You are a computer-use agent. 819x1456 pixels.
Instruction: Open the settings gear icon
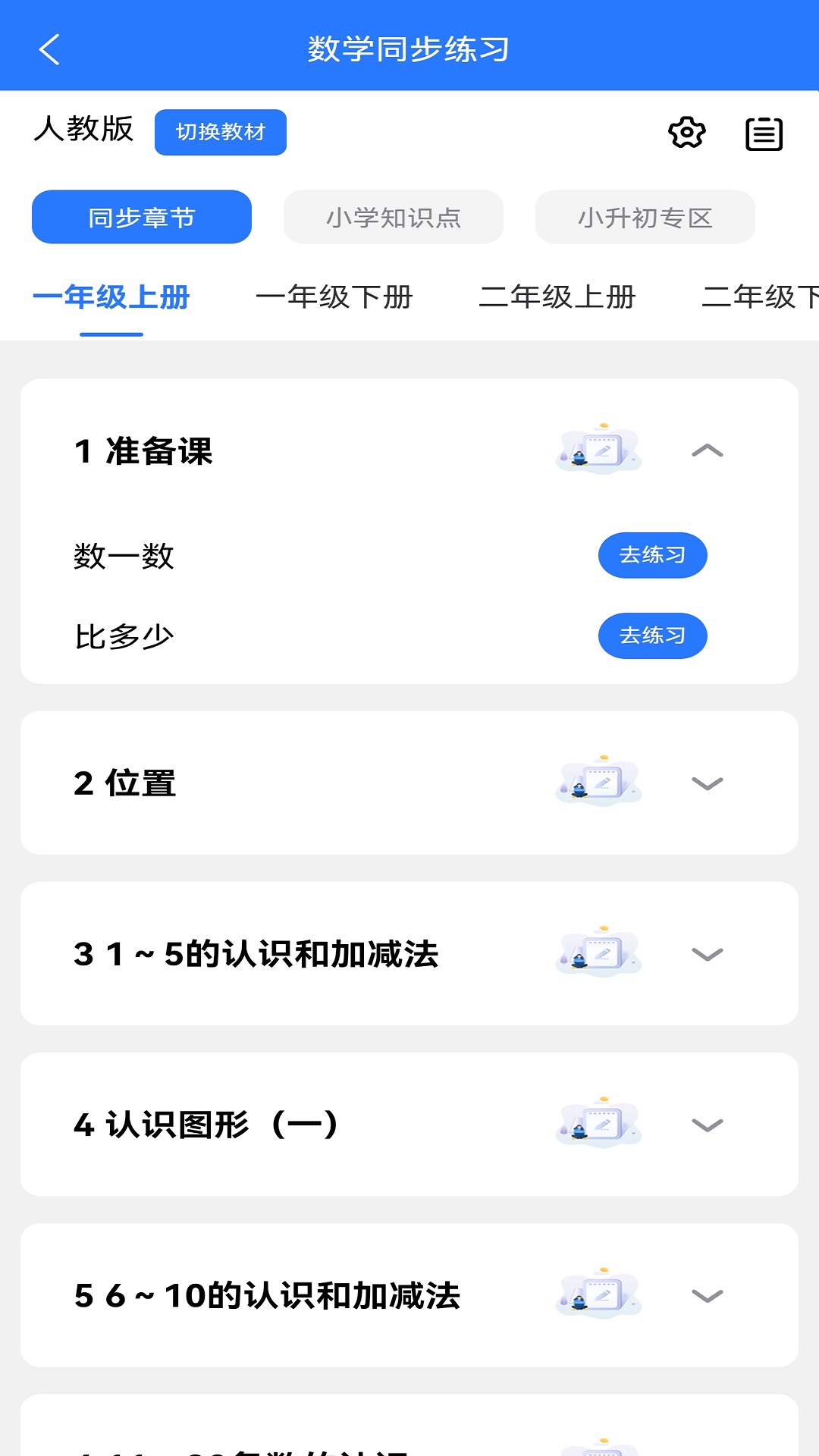(686, 132)
